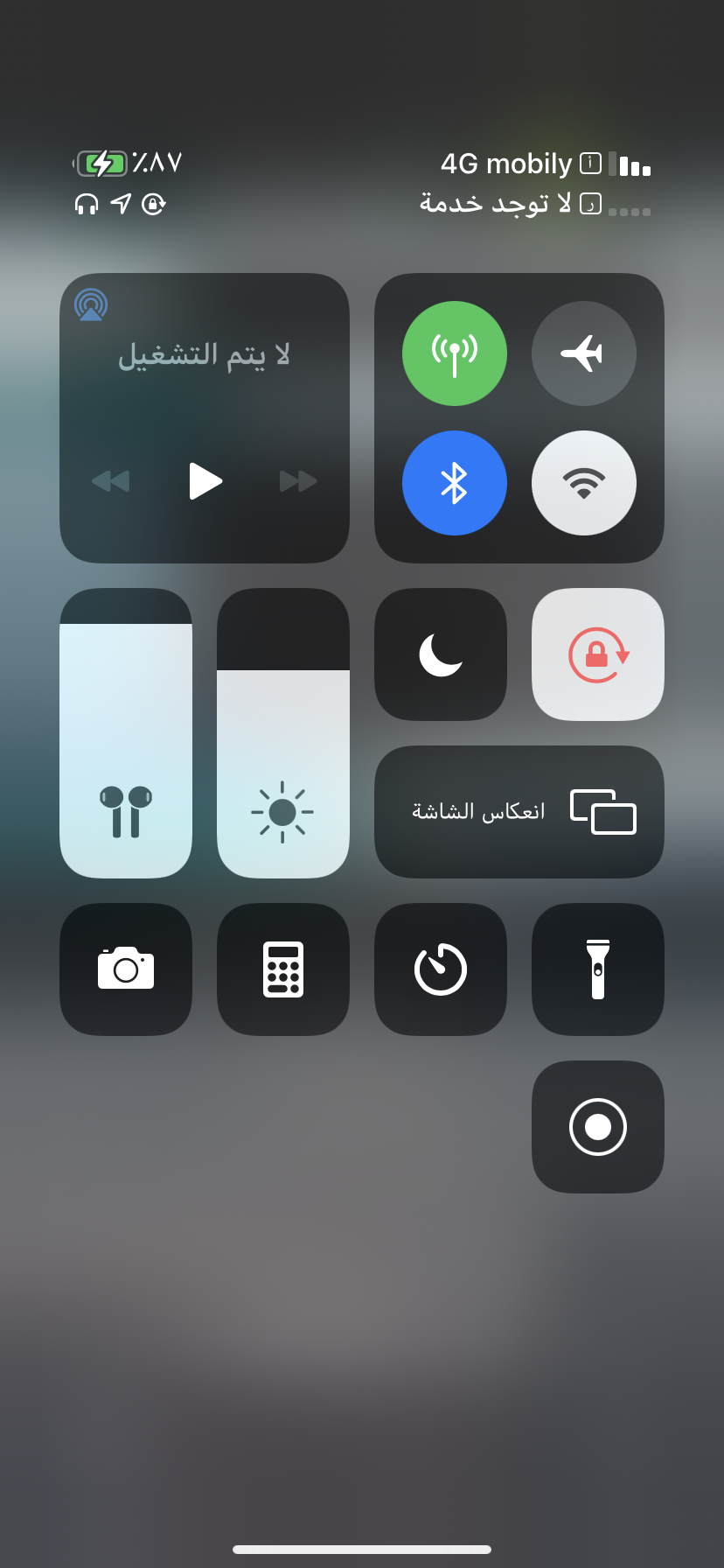Screen dimensions: 724x1568
Task: Toggle cellular data off
Action: coord(454,353)
